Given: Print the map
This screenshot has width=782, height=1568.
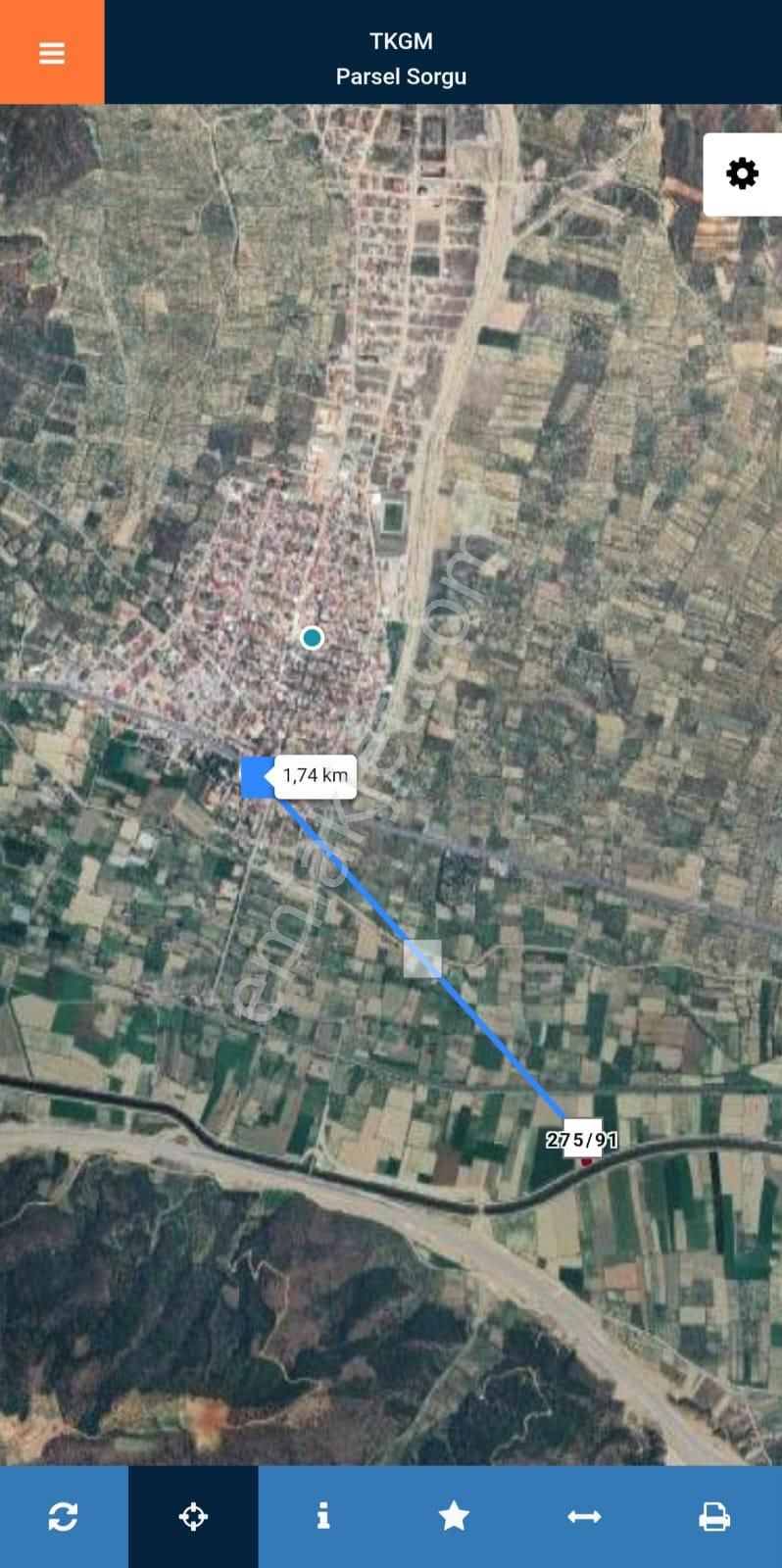Looking at the screenshot, I should point(714,1516).
